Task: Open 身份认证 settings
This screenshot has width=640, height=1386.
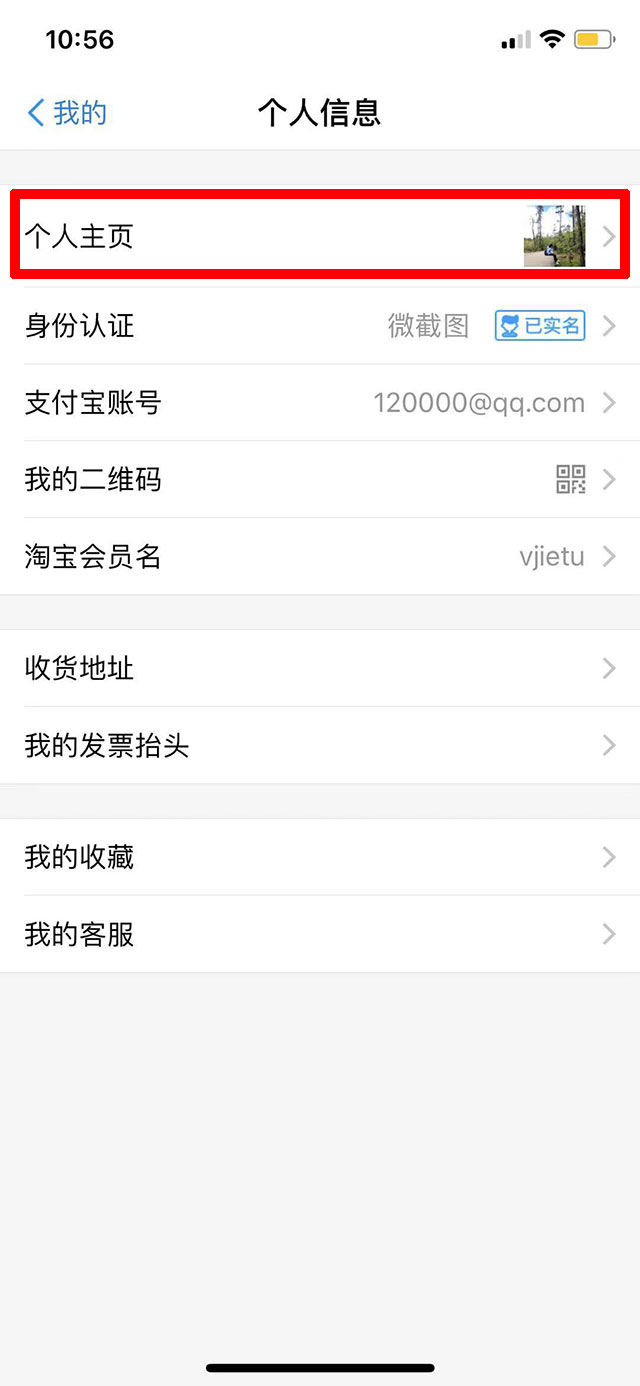Action: click(320, 326)
